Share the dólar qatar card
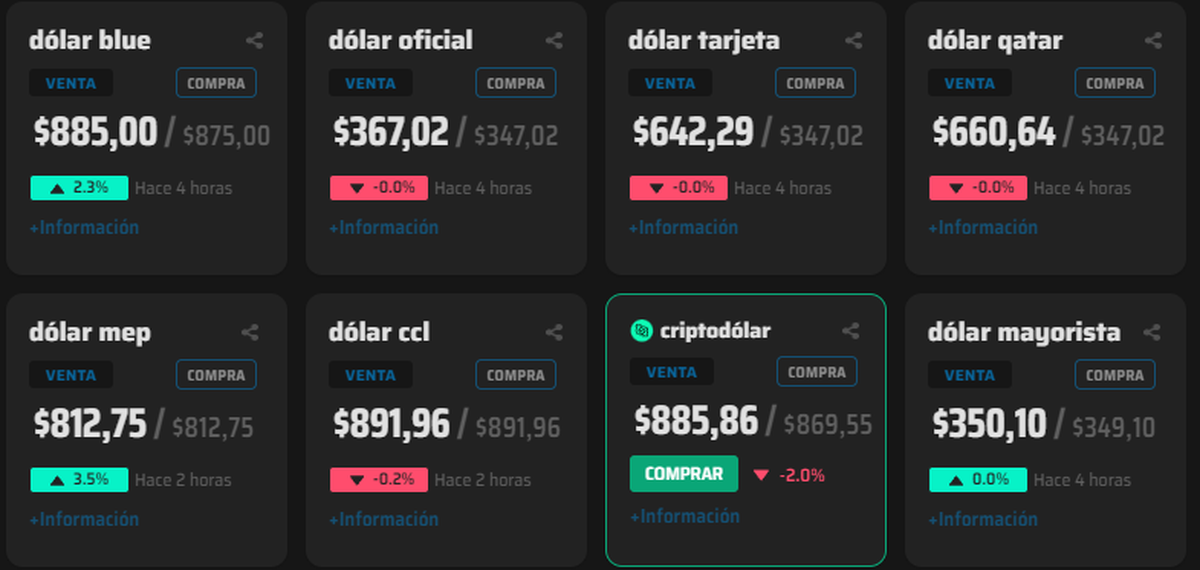This screenshot has height=570, width=1200. pos(1153,41)
